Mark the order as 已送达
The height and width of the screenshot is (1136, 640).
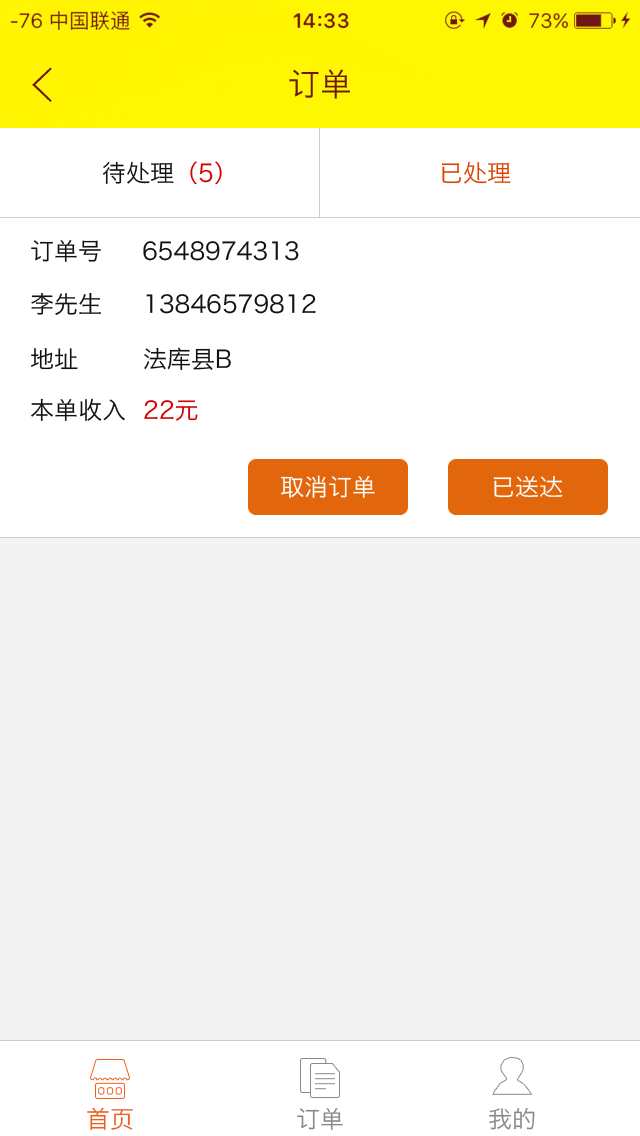click(x=528, y=487)
